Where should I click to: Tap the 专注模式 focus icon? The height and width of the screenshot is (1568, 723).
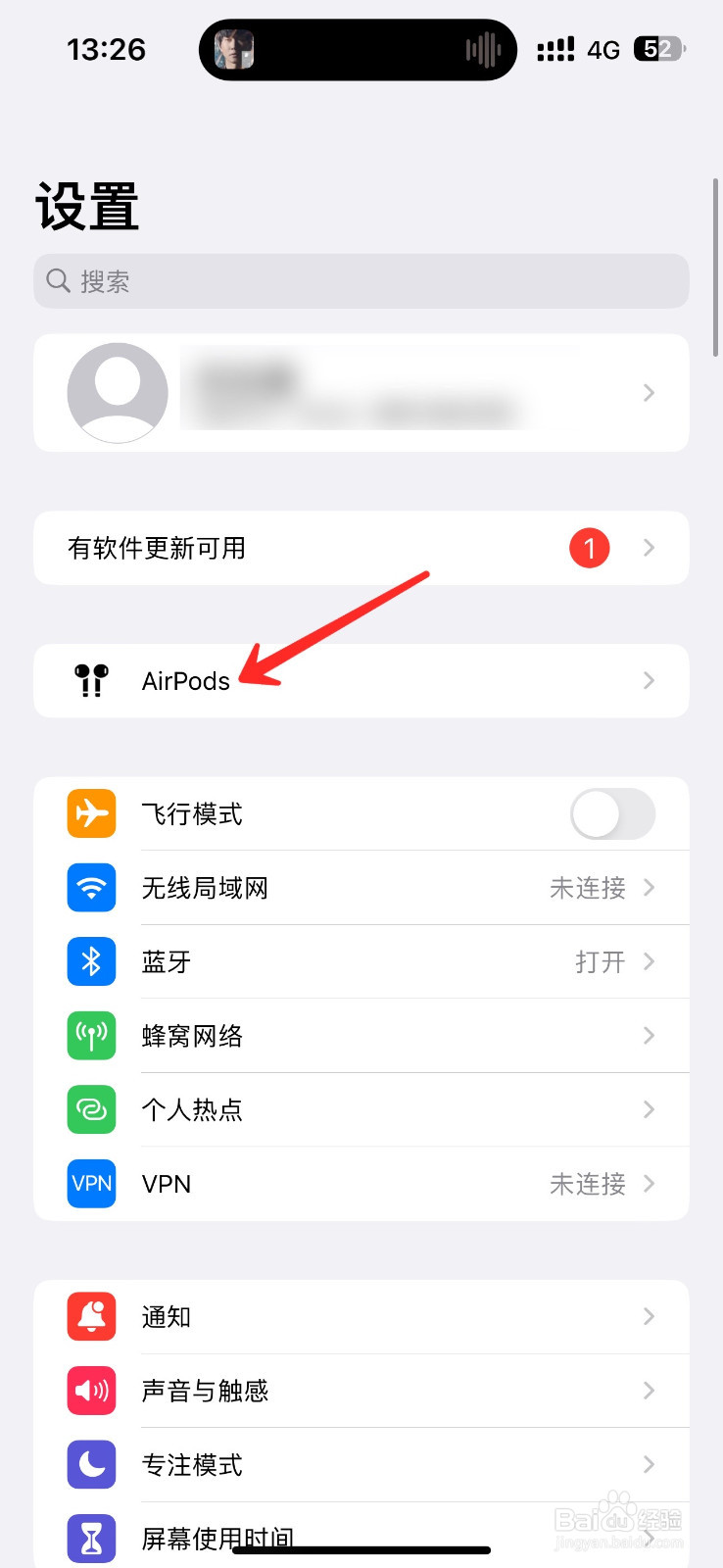click(x=90, y=1464)
